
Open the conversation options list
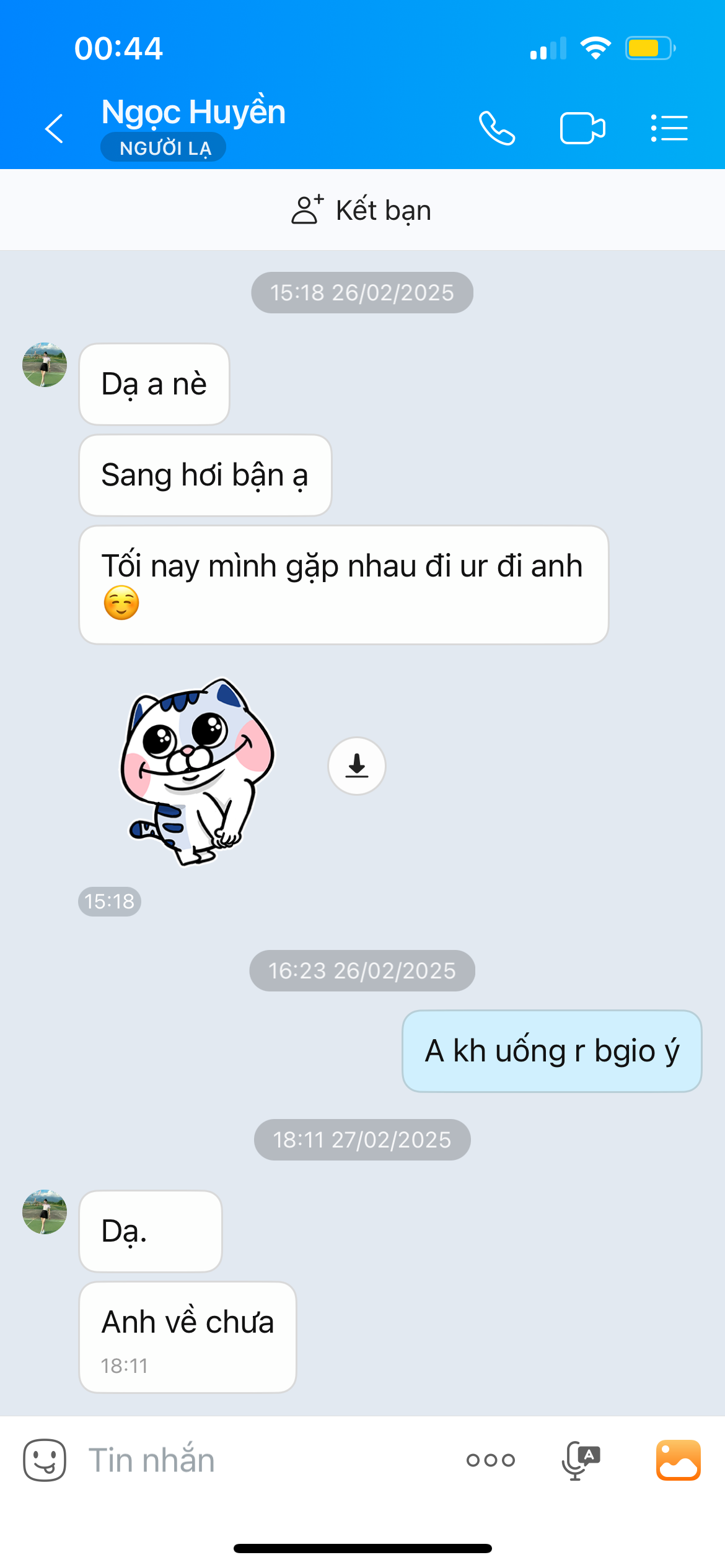(x=669, y=127)
